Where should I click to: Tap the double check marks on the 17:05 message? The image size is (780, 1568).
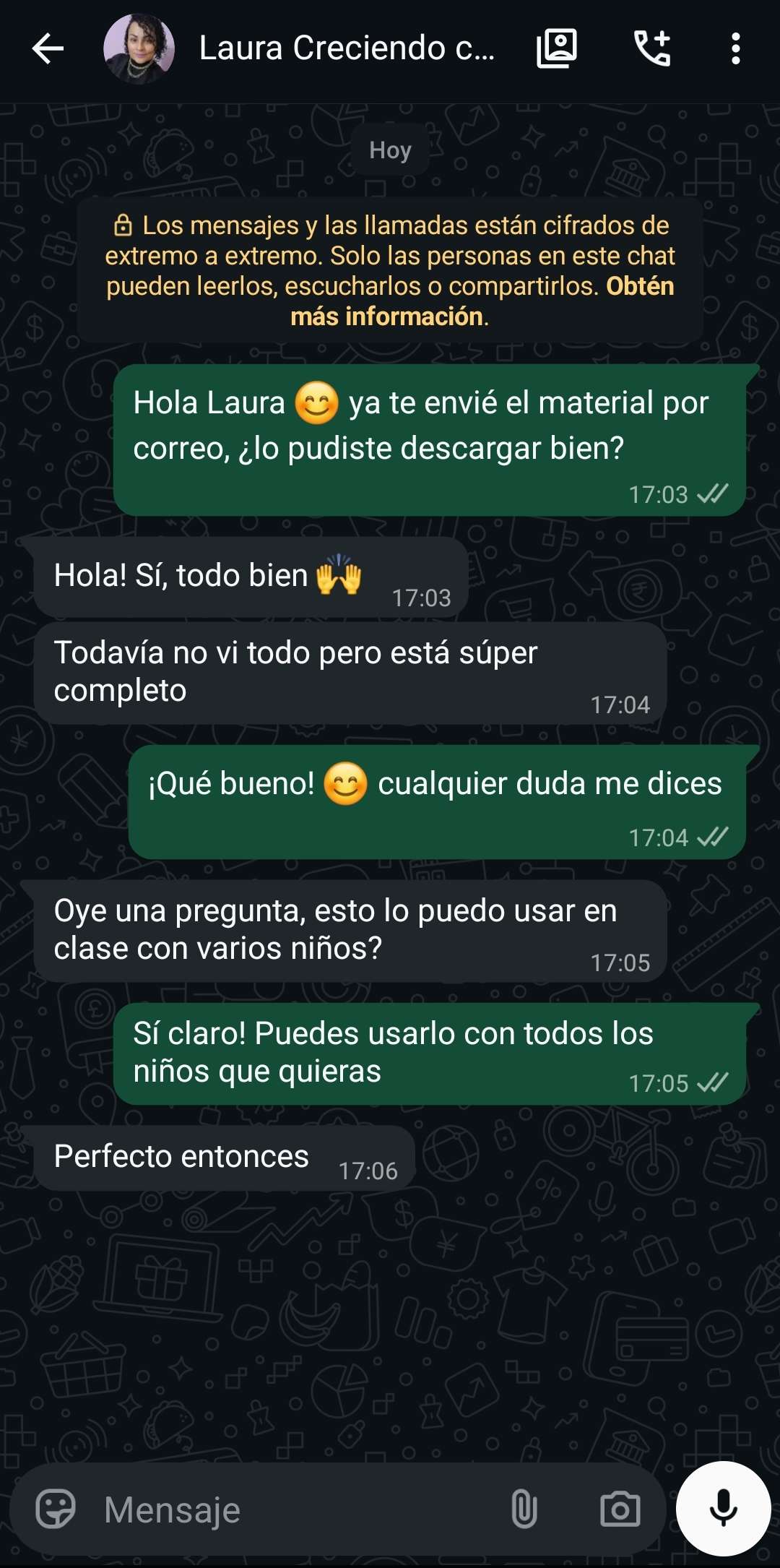tap(714, 1083)
